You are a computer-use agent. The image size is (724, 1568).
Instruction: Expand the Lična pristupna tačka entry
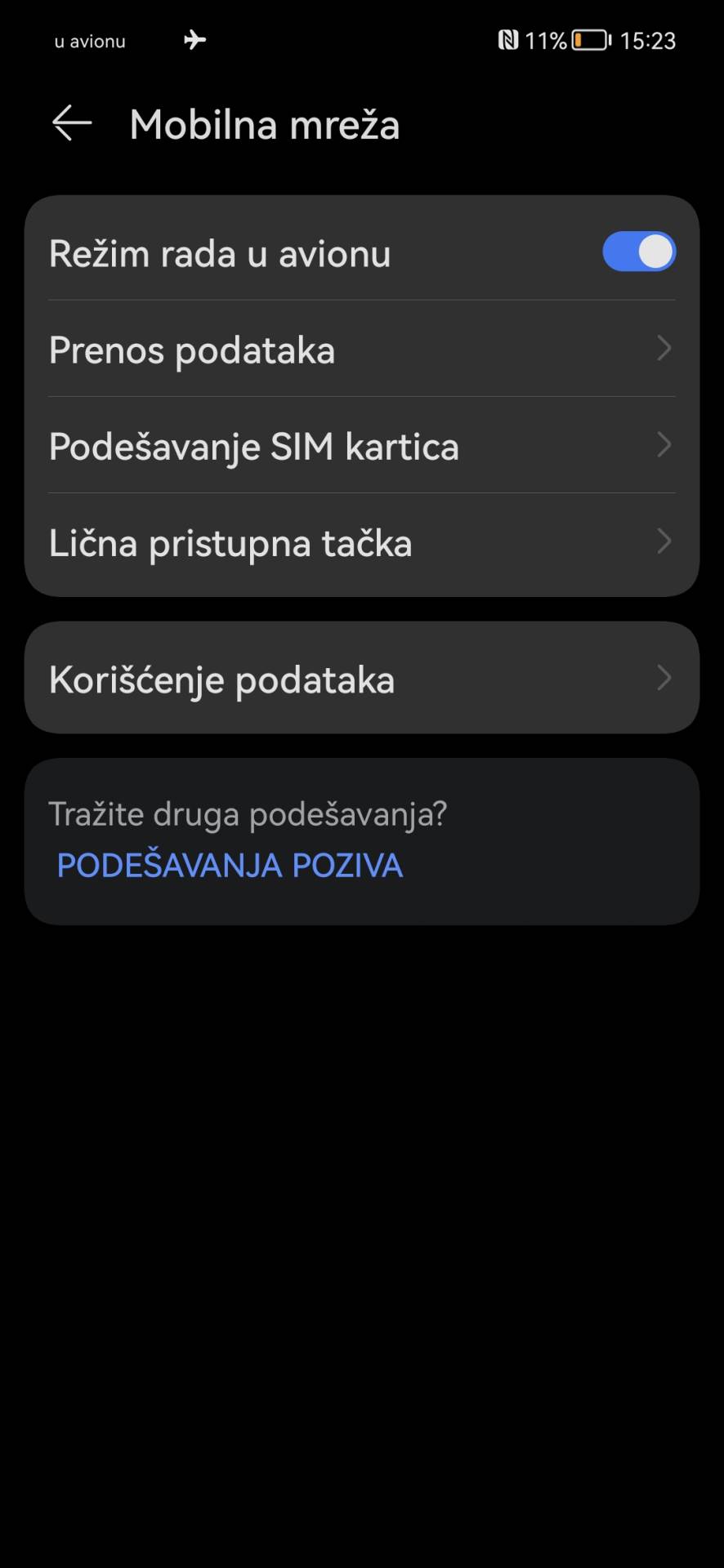(362, 541)
